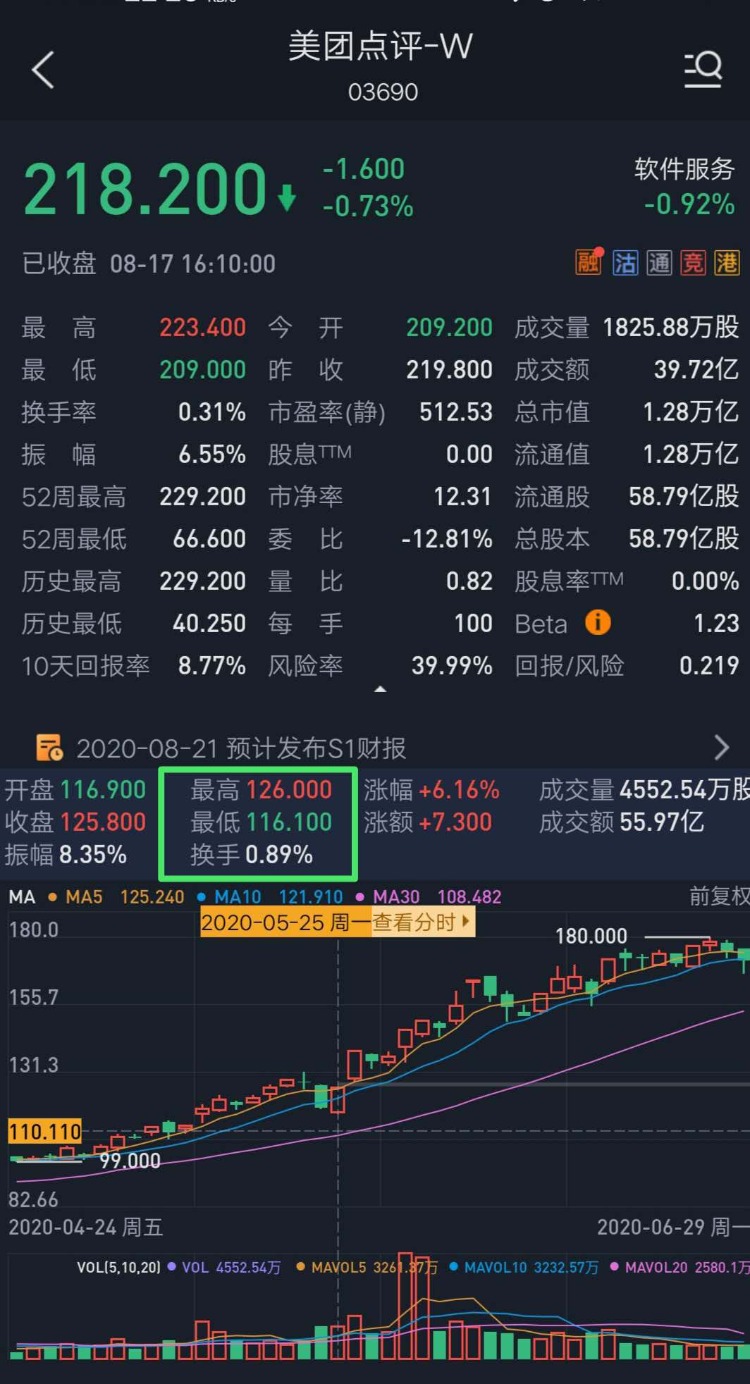Viewport: 750px width, 1384px height.
Task: Tap the 港 market tag
Action: click(x=726, y=263)
